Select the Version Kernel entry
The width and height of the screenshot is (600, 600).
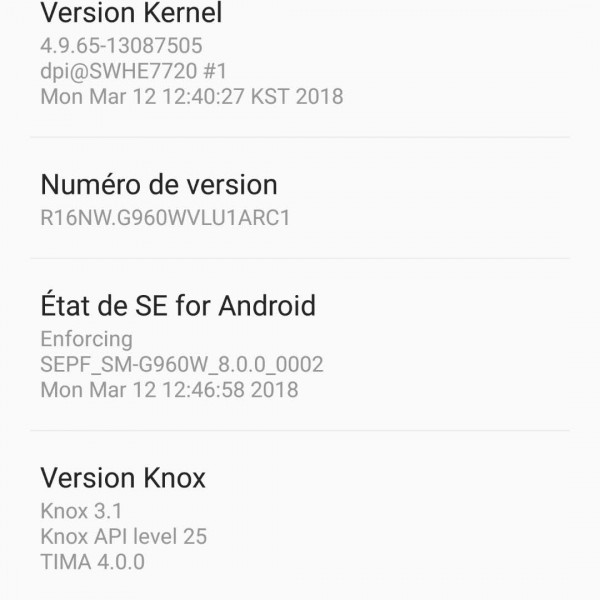click(300, 57)
